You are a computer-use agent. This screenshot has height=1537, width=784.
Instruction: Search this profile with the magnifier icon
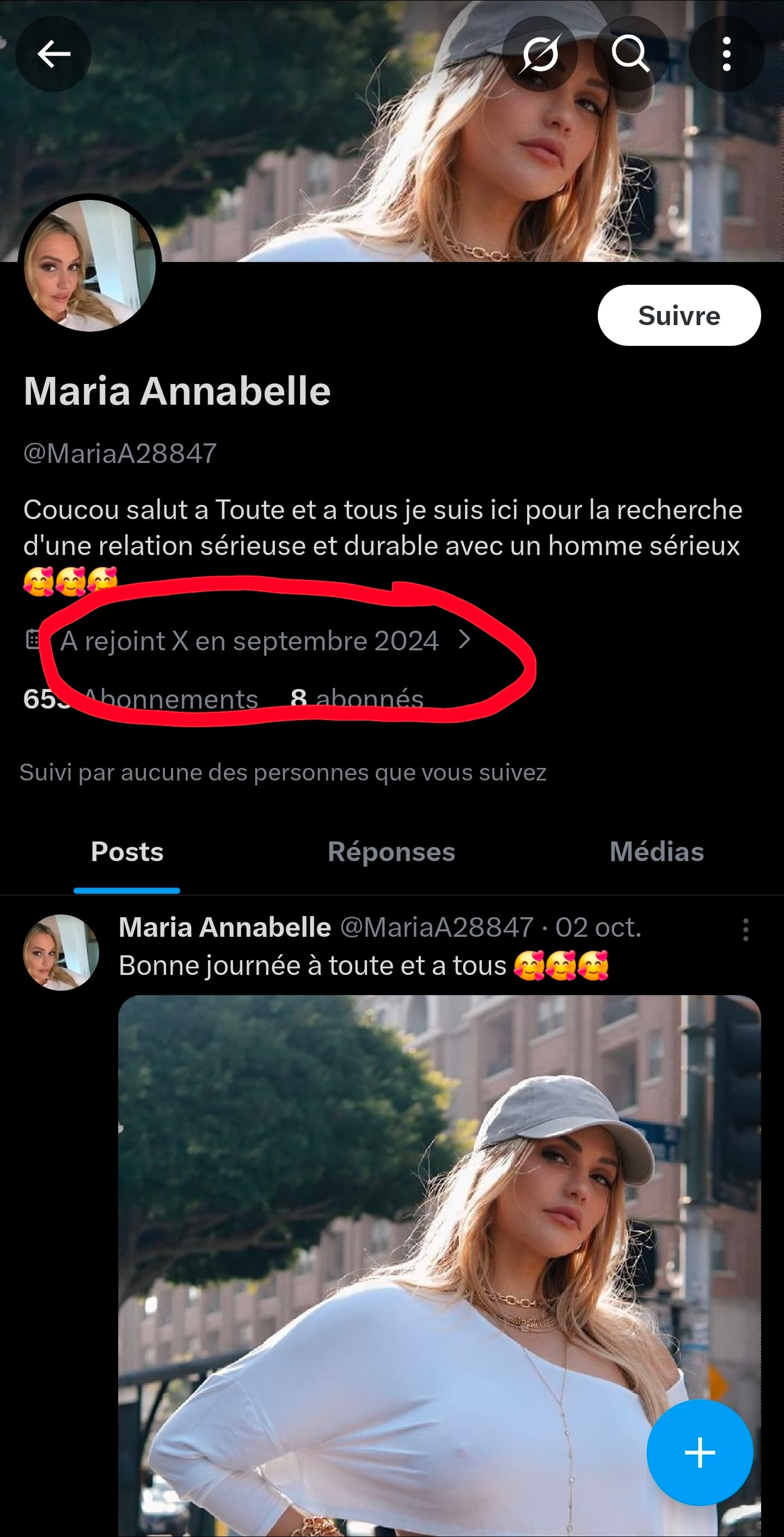coord(630,54)
